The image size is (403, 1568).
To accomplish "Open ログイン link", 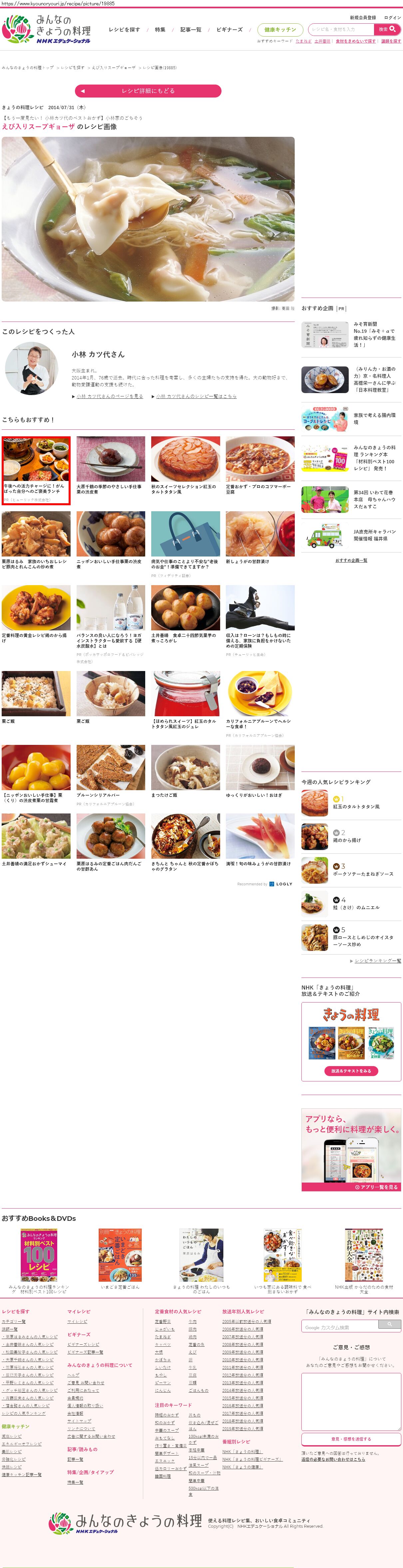I will tap(392, 18).
